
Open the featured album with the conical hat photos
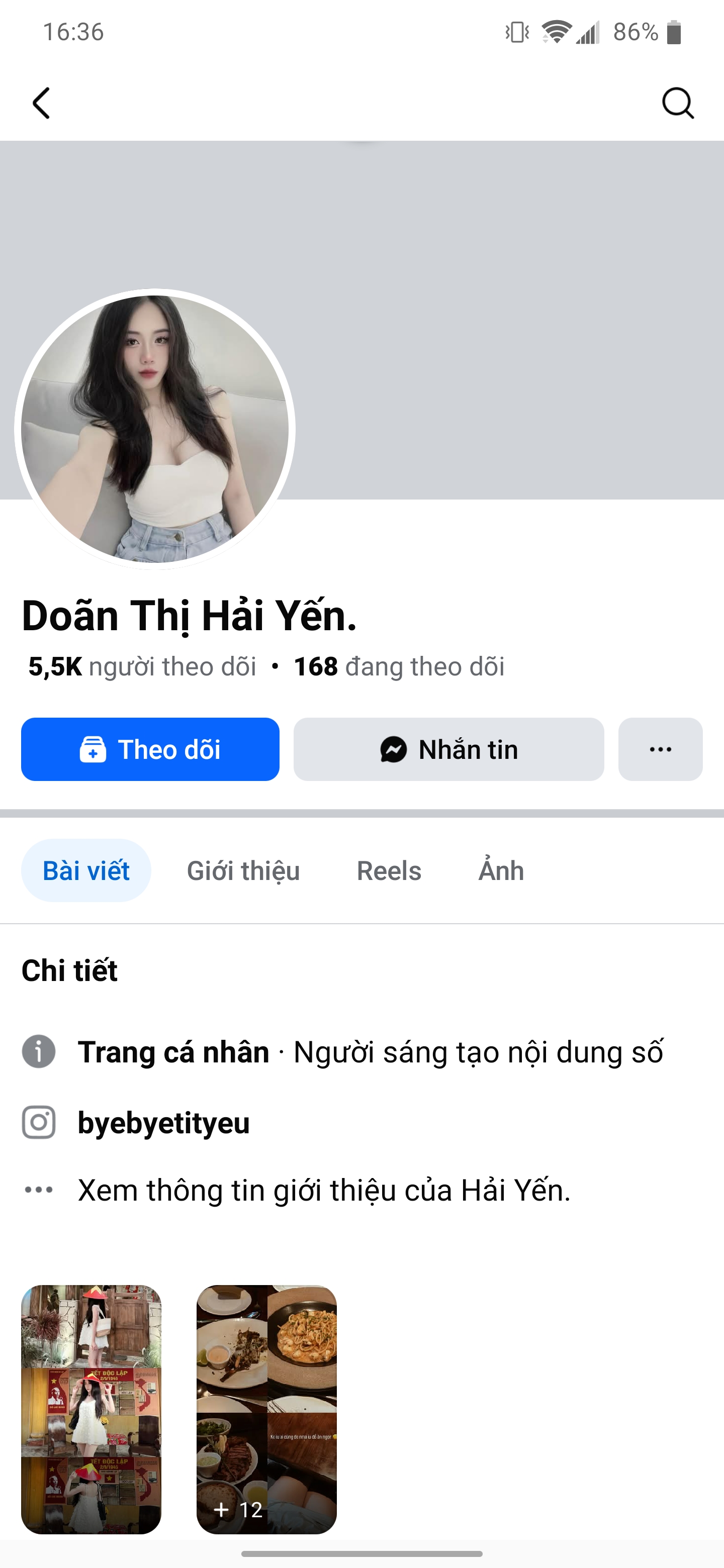click(92, 1409)
